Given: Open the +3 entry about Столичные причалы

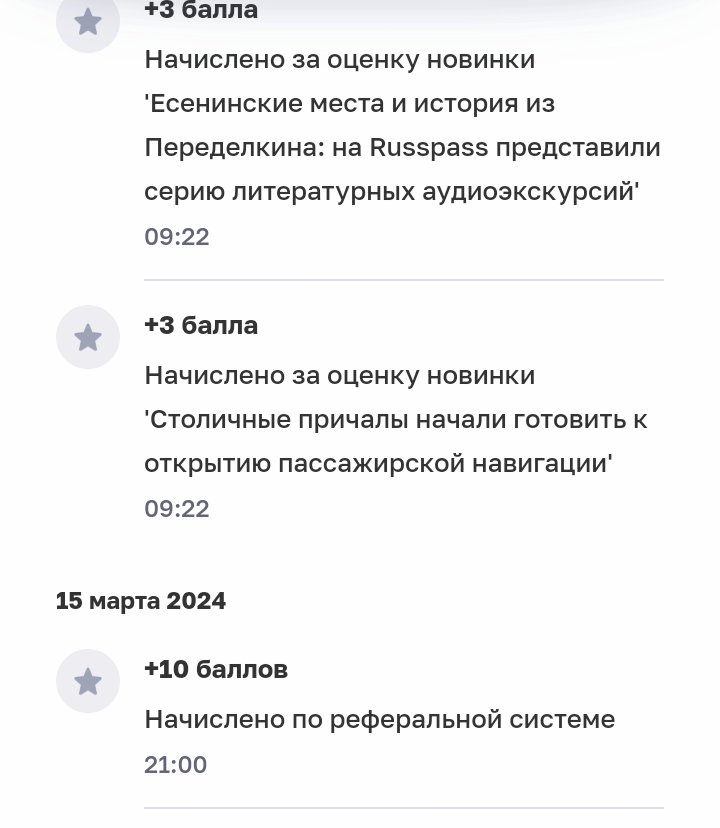Looking at the screenshot, I should (x=360, y=416).
